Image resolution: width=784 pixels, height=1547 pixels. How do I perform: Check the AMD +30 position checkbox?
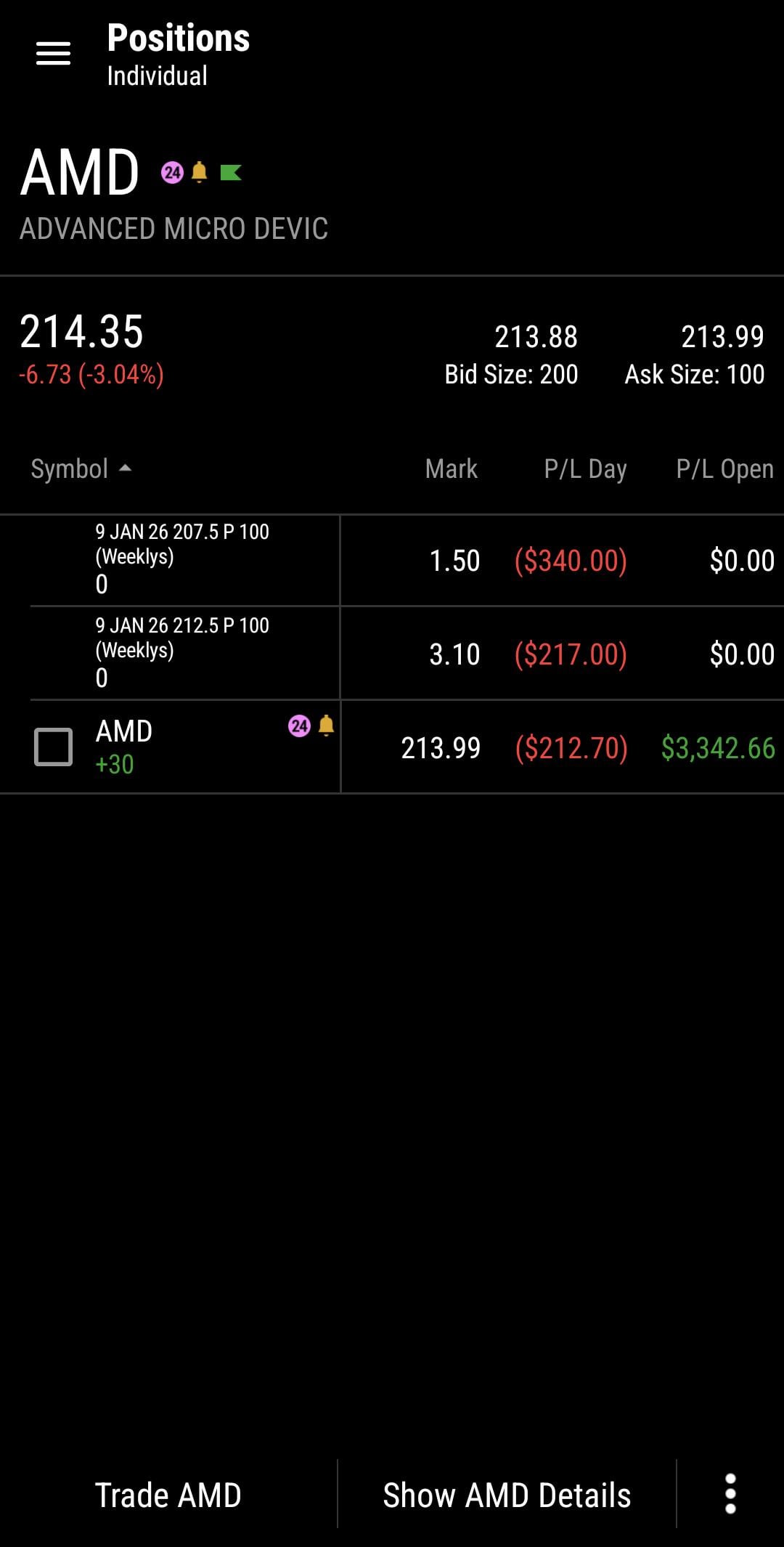pos(54,747)
